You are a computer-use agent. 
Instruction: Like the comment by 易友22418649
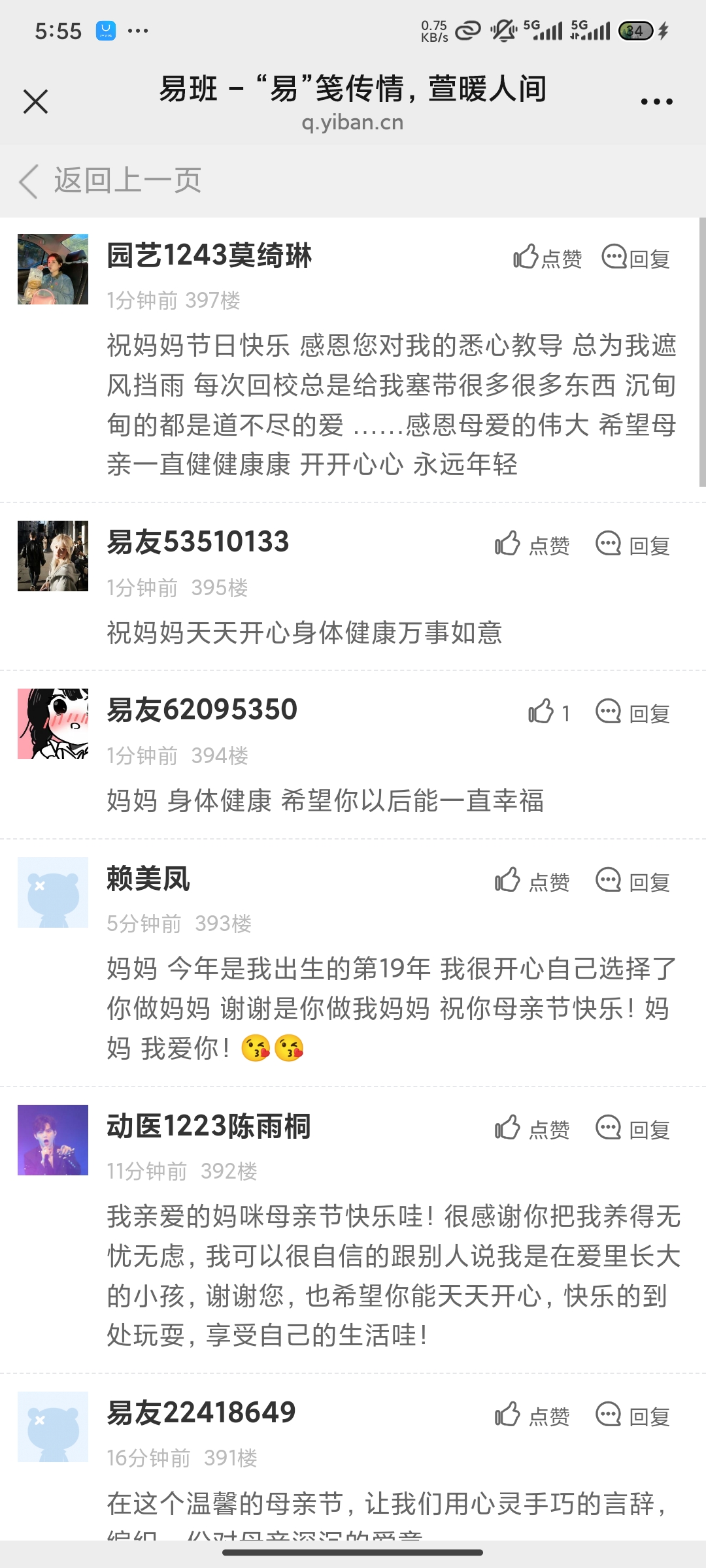coord(532,1415)
